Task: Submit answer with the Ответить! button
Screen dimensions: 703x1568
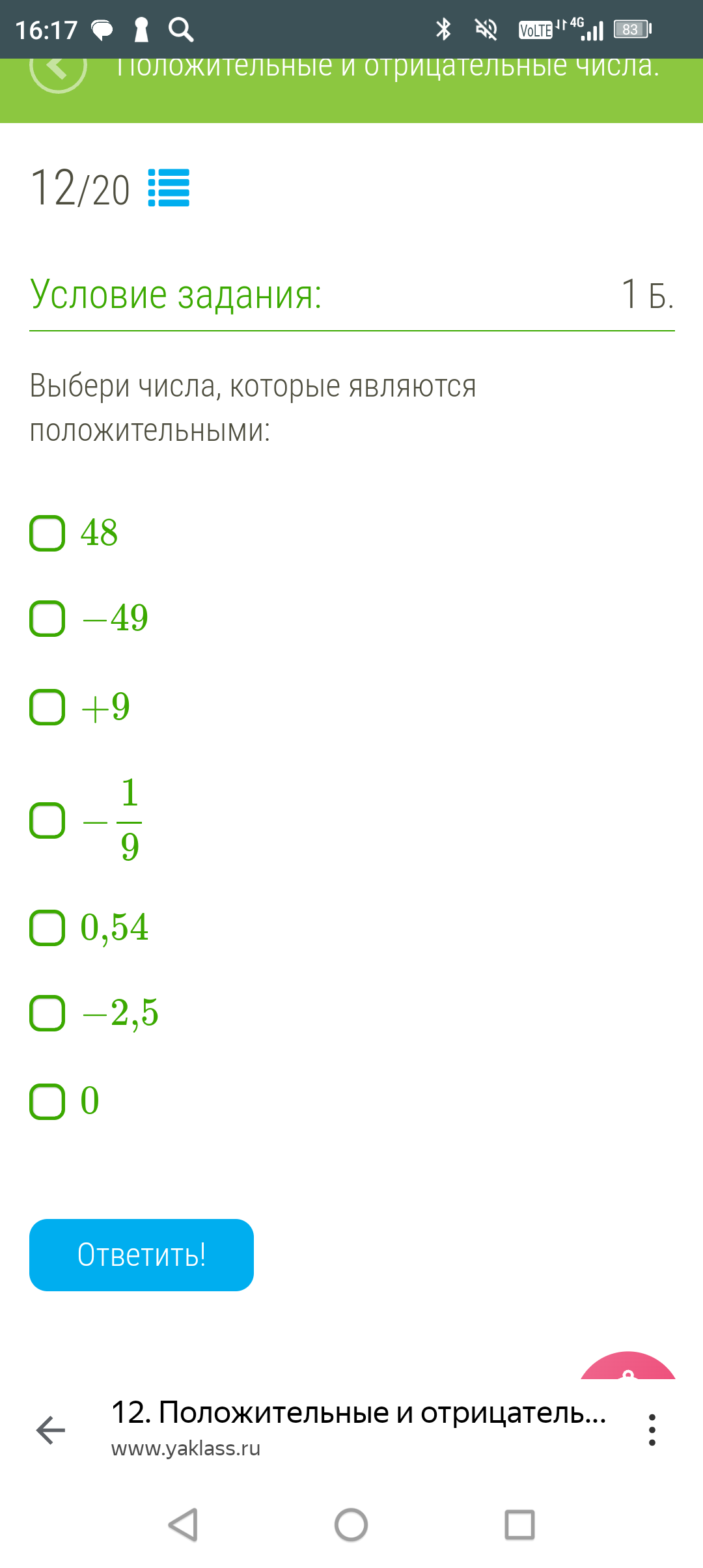Action: tap(141, 1255)
